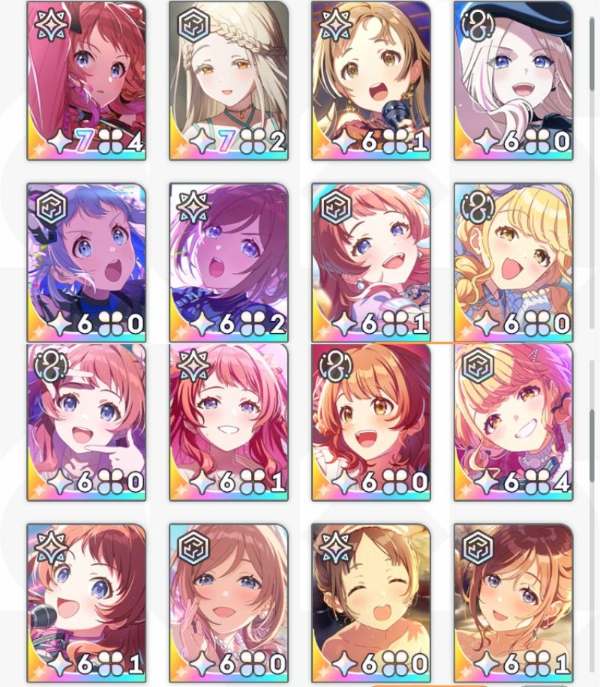Select the blue-haired girl card
The image size is (600, 687).
coord(86,262)
